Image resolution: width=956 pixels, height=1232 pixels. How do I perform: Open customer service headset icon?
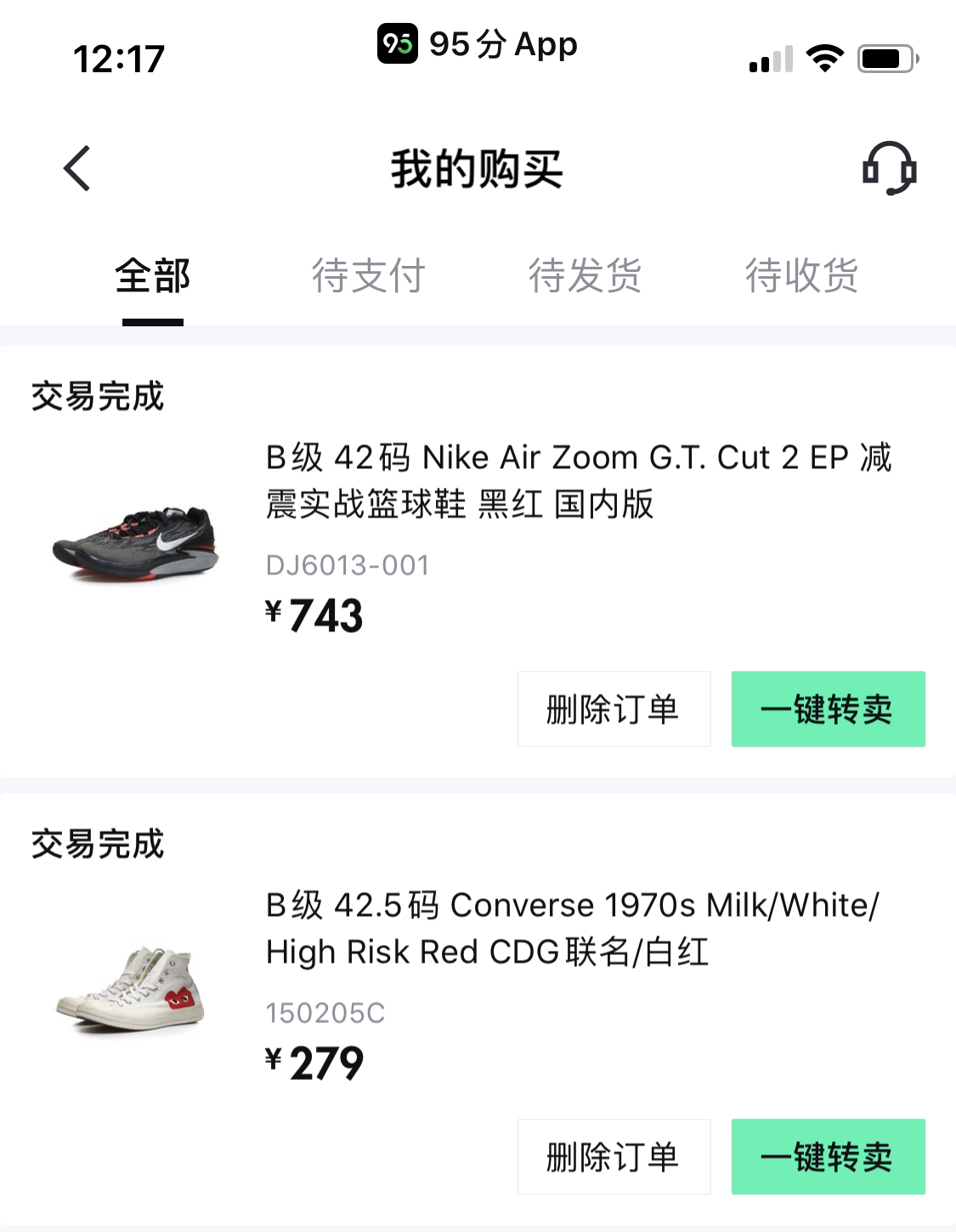coord(889,168)
